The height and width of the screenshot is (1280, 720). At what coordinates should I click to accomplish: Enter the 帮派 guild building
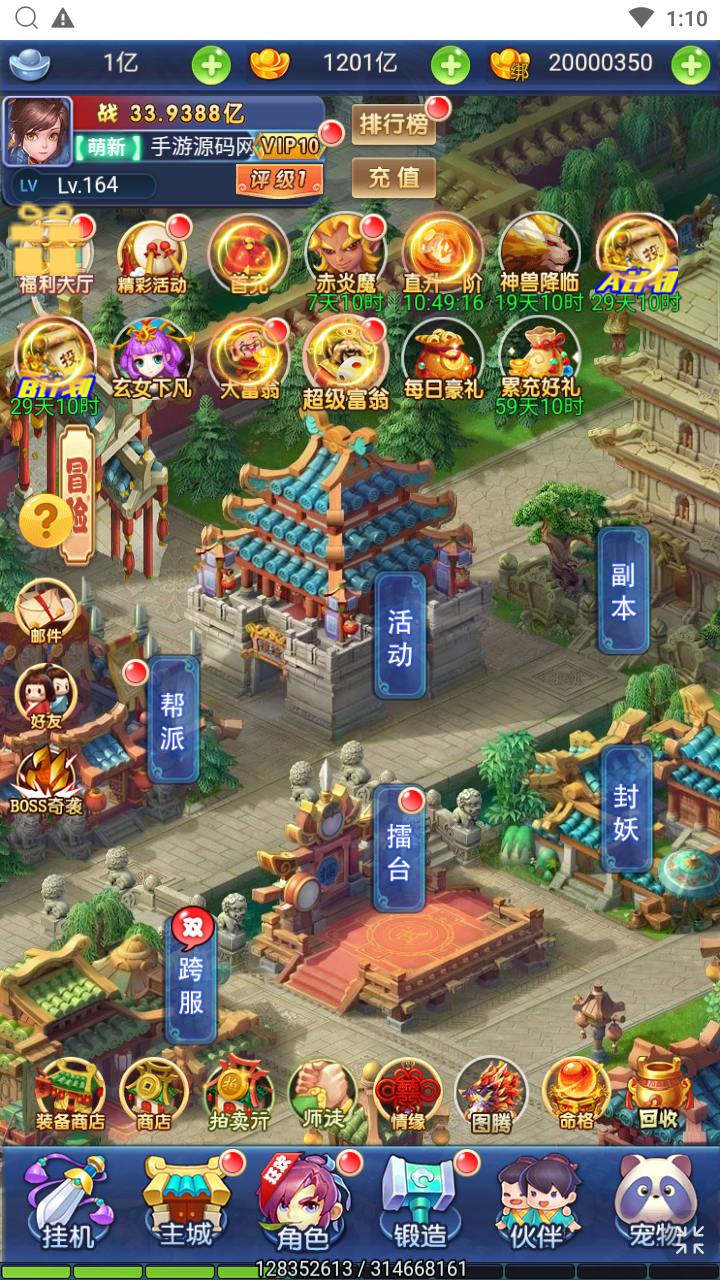pos(173,721)
